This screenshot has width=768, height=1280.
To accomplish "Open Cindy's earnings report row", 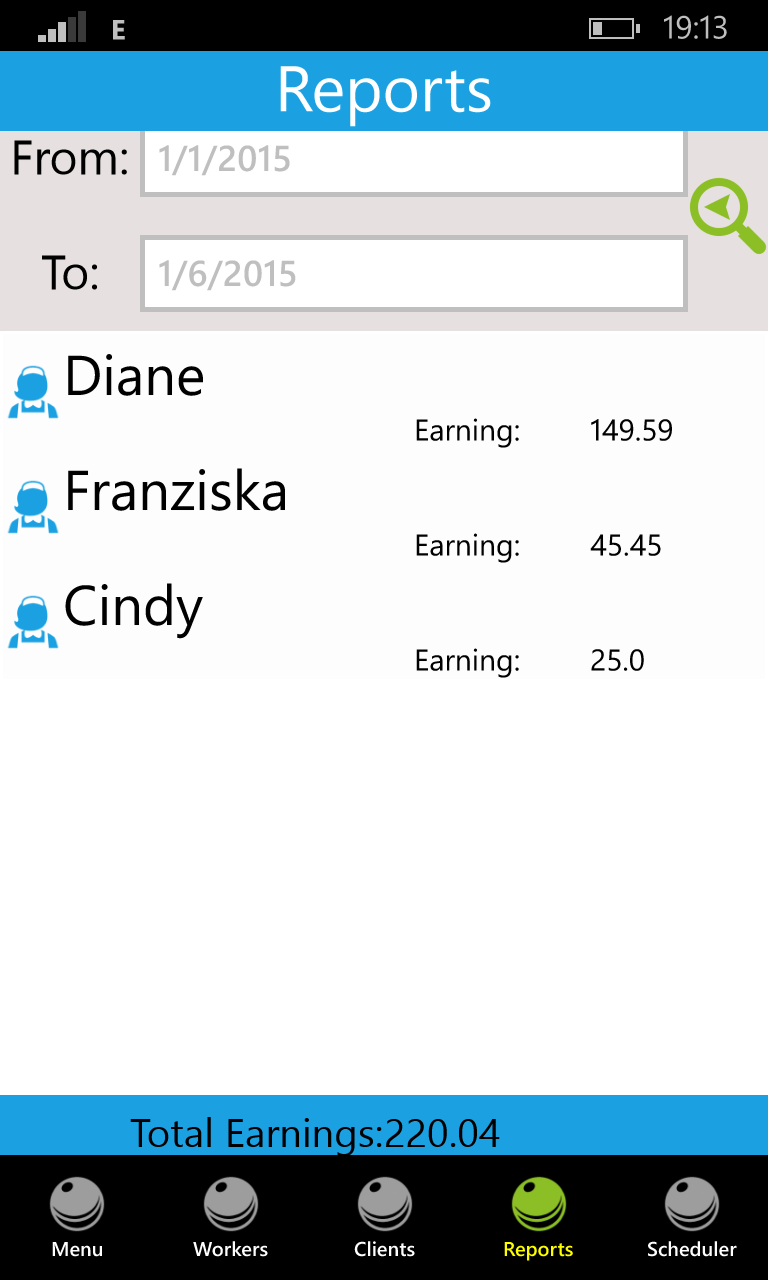I will (x=384, y=623).
